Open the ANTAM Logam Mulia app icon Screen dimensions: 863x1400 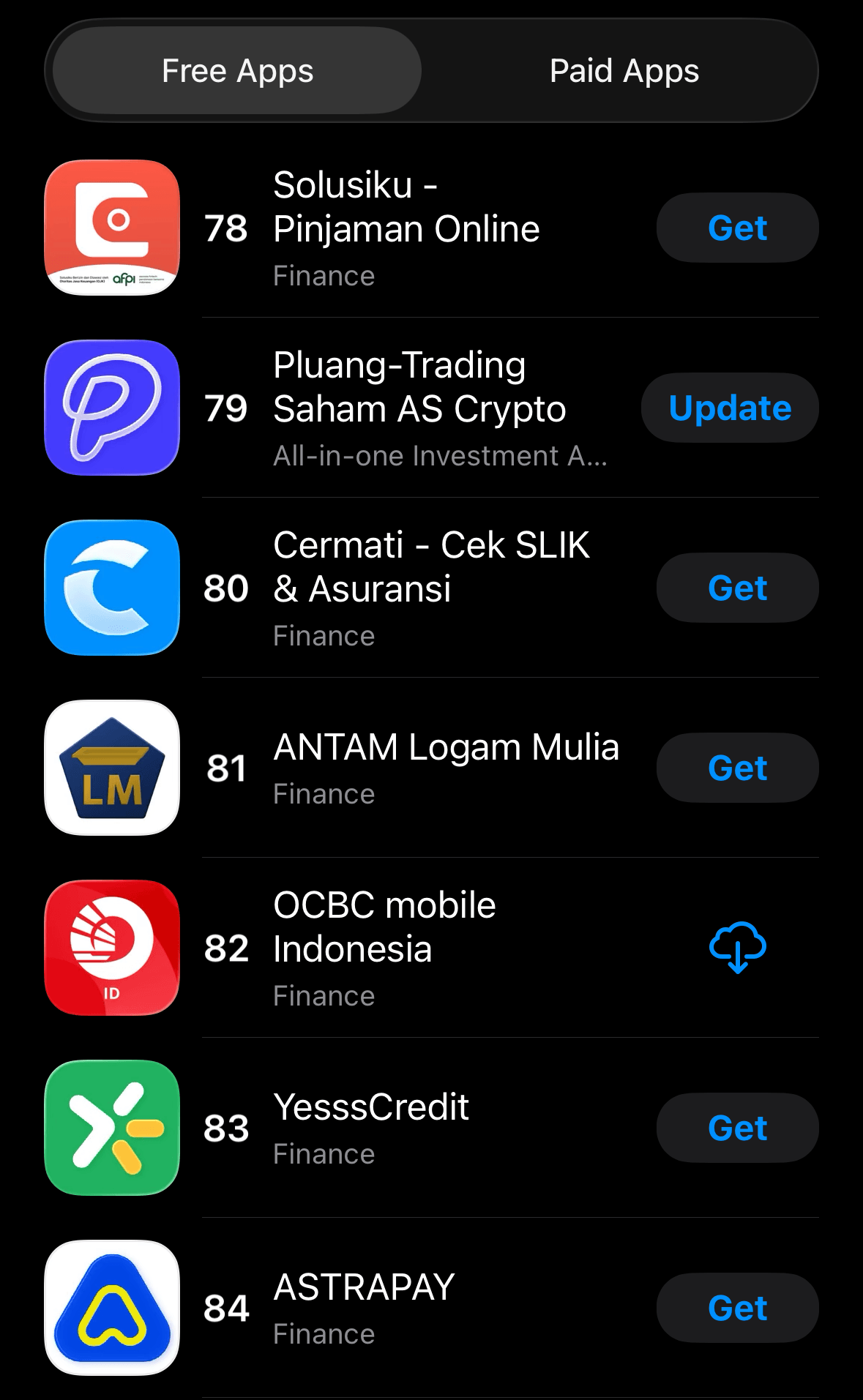[111, 768]
